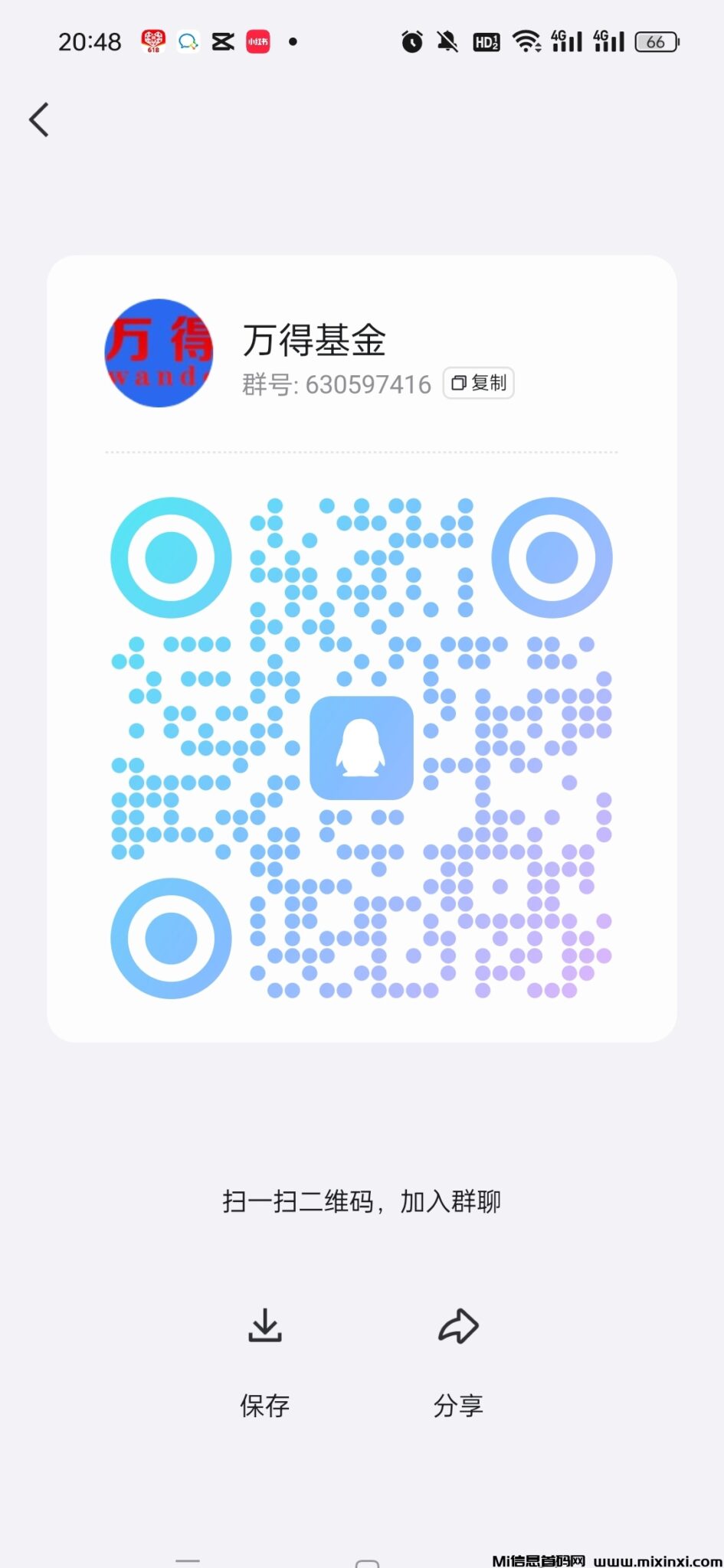This screenshot has height=1568, width=724.
Task: Tap the battery indicator showing 66
Action: point(655,42)
